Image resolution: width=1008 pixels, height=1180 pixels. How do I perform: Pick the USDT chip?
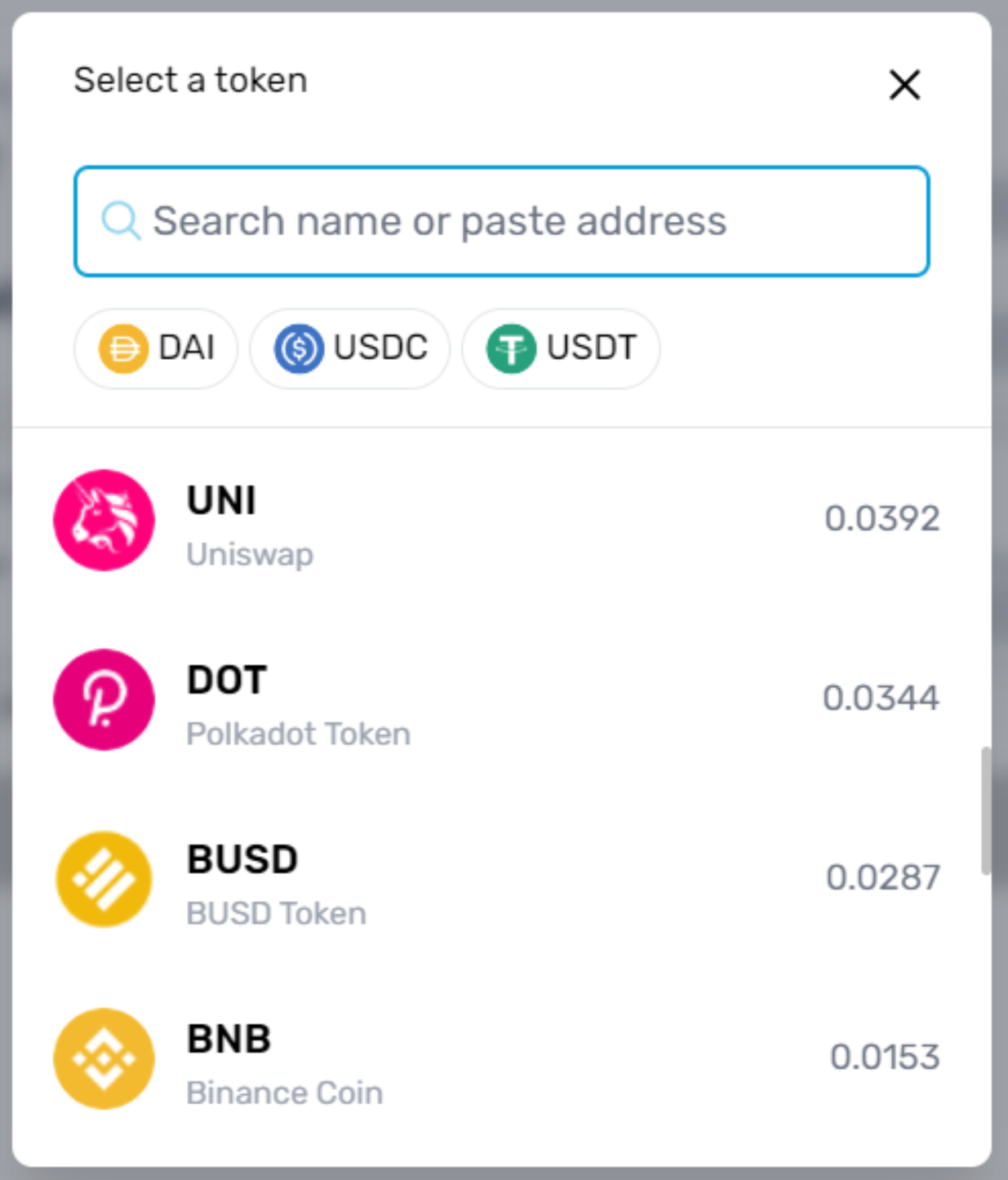click(561, 348)
